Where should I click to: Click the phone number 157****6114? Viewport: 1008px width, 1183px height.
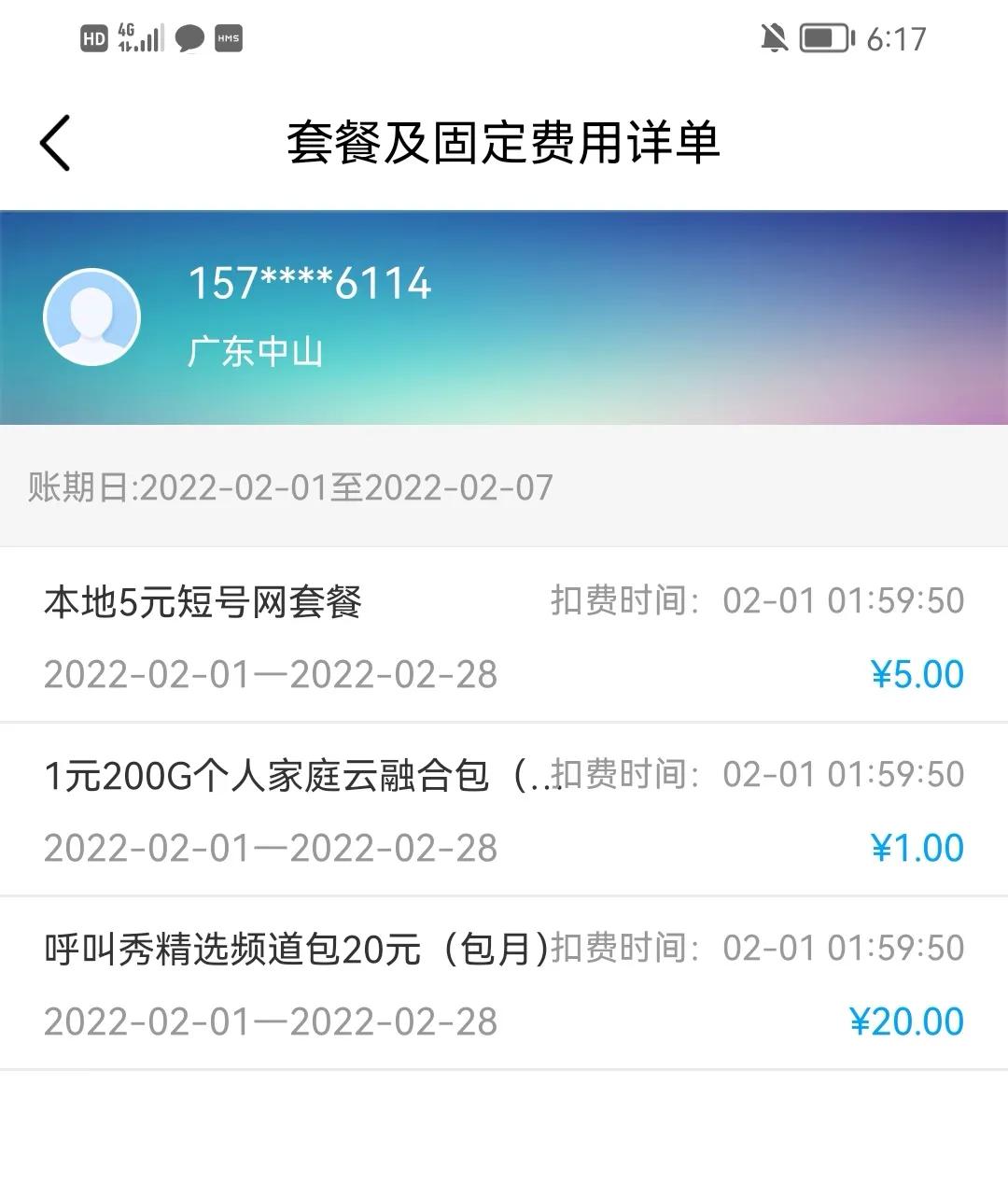pyautogui.click(x=309, y=283)
